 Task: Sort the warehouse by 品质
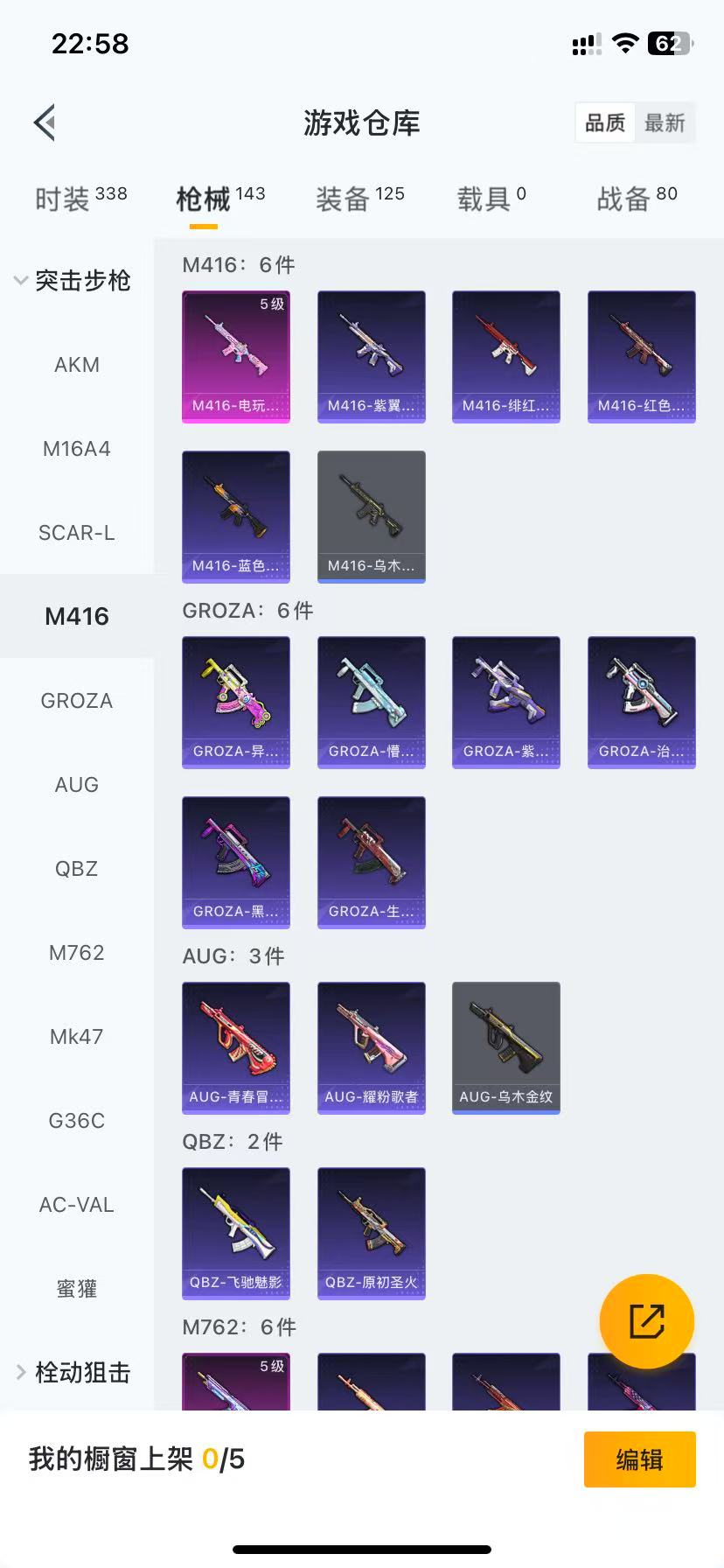coord(605,122)
